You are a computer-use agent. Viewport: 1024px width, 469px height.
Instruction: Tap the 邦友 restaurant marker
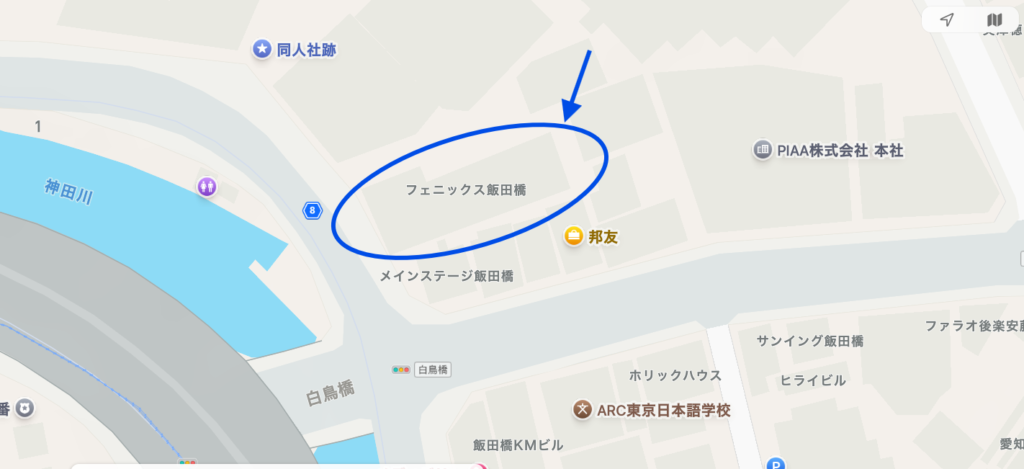tap(574, 236)
